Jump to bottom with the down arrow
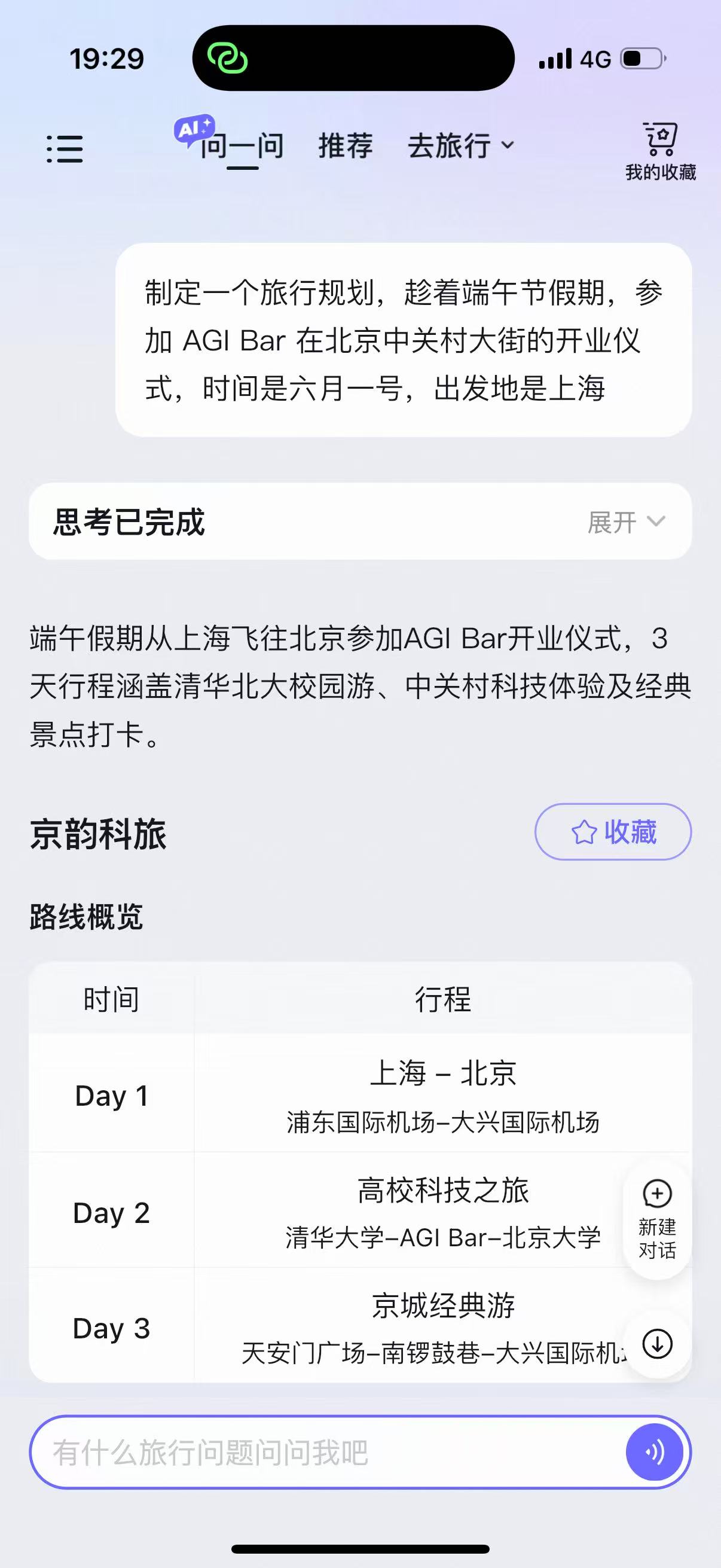721x1568 pixels. 657,1344
